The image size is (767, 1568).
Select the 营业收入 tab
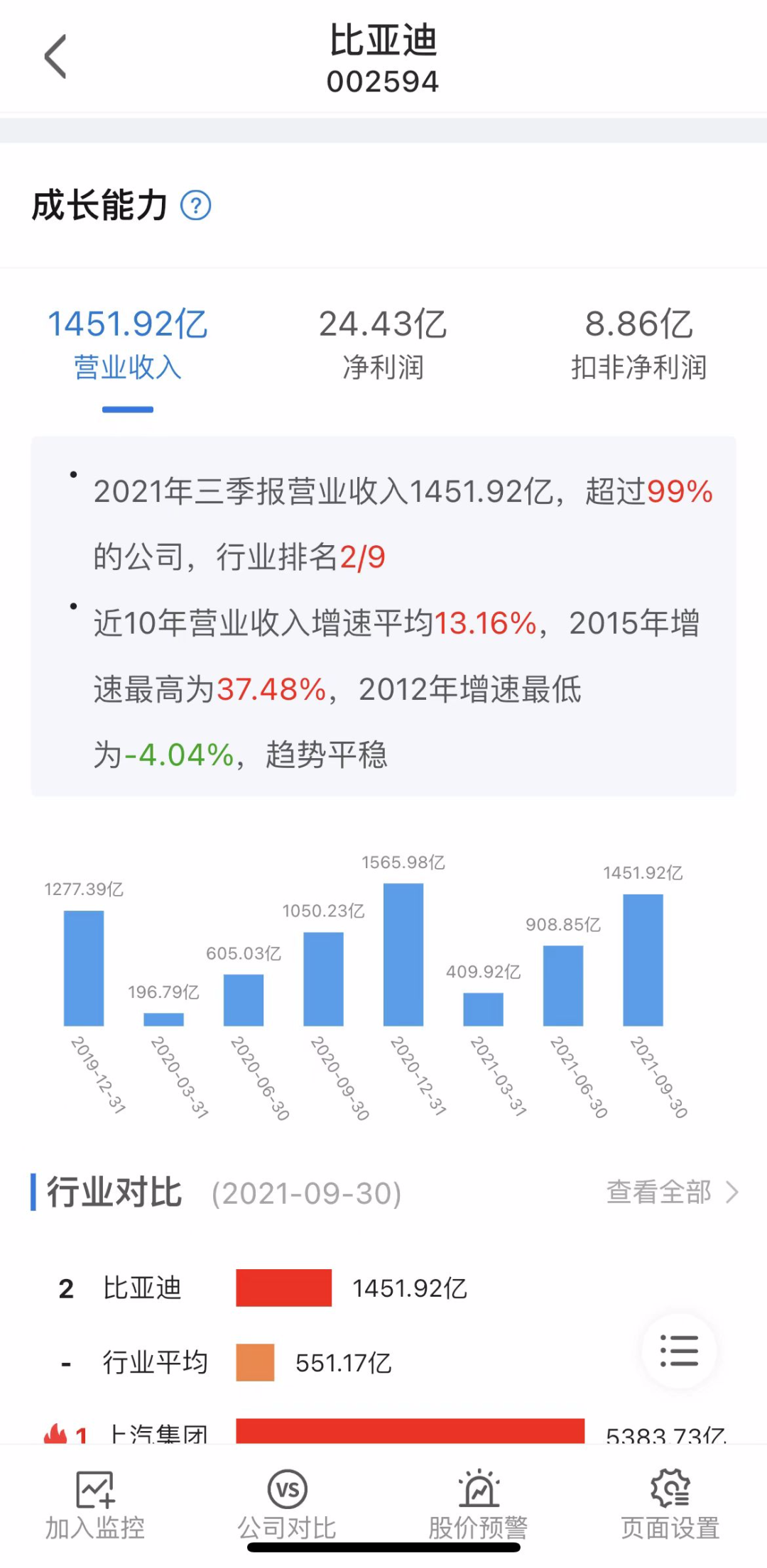(x=128, y=345)
